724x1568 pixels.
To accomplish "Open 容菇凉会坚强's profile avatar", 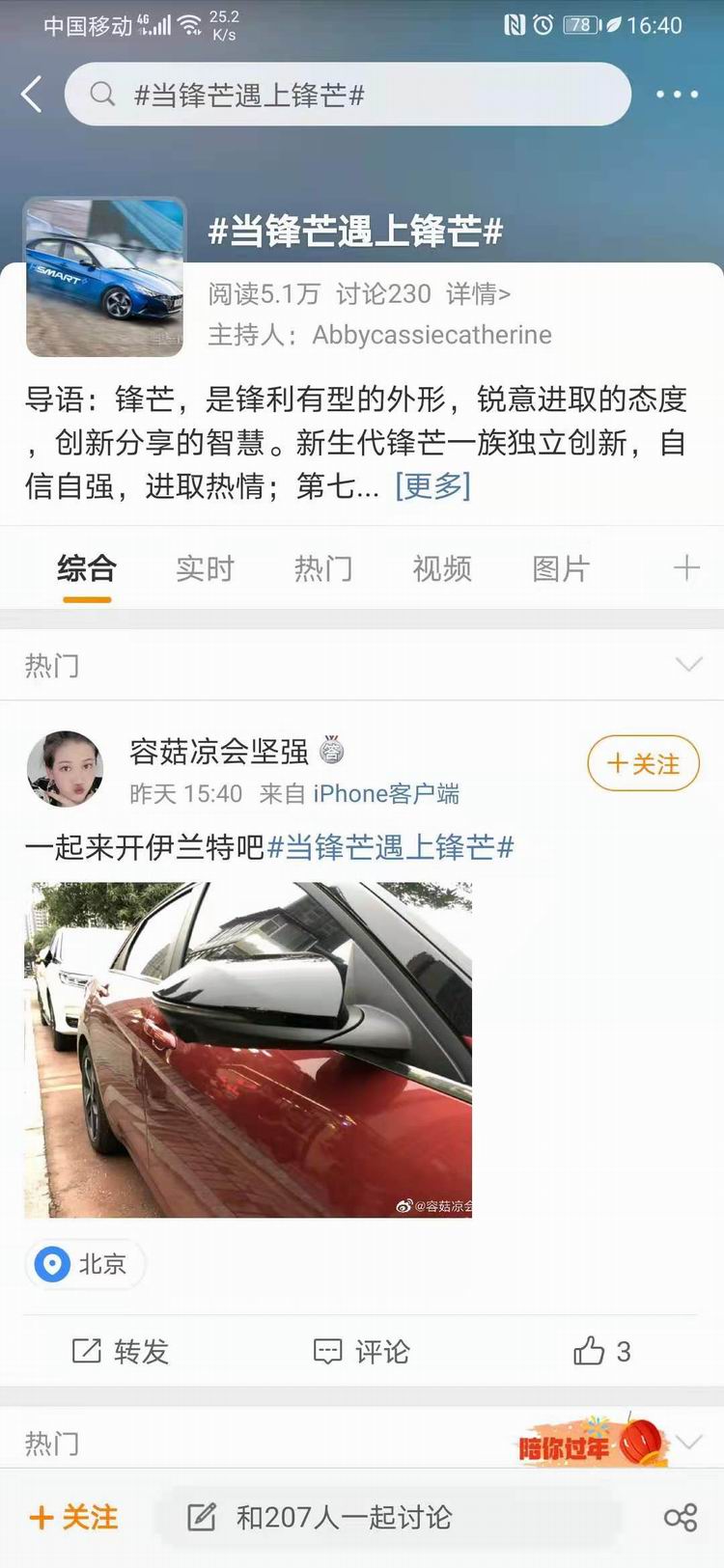I will tap(66, 769).
